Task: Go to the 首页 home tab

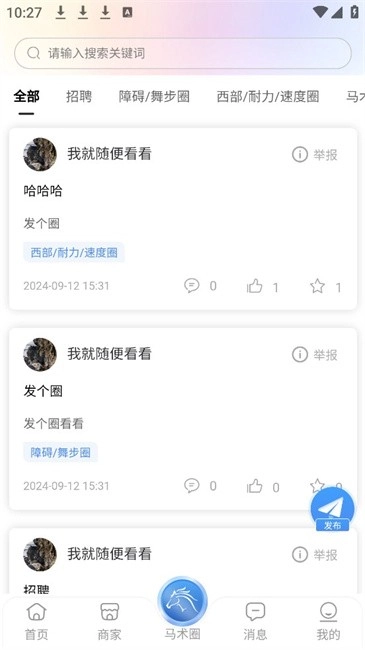Action: pyautogui.click(x=36, y=621)
